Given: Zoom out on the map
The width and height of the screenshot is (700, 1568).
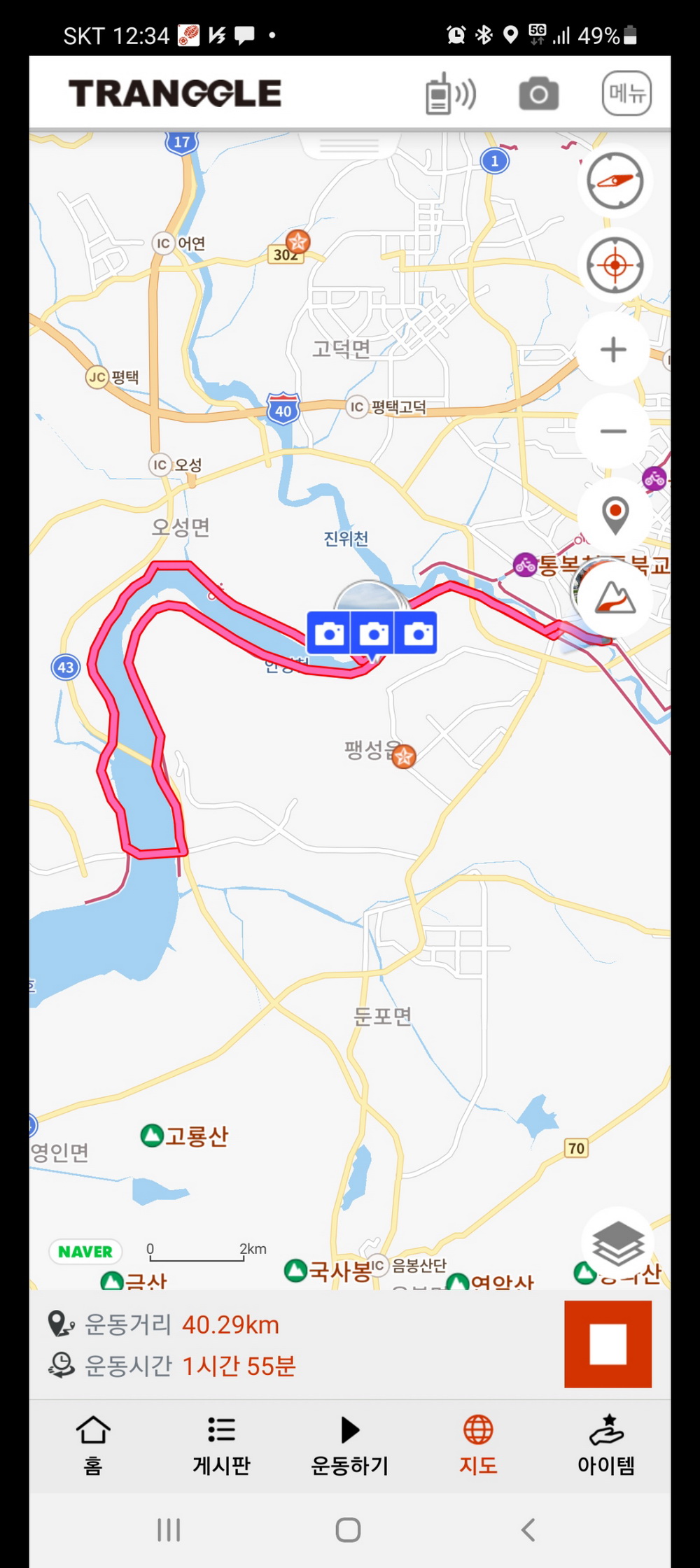Looking at the screenshot, I should click(x=613, y=431).
